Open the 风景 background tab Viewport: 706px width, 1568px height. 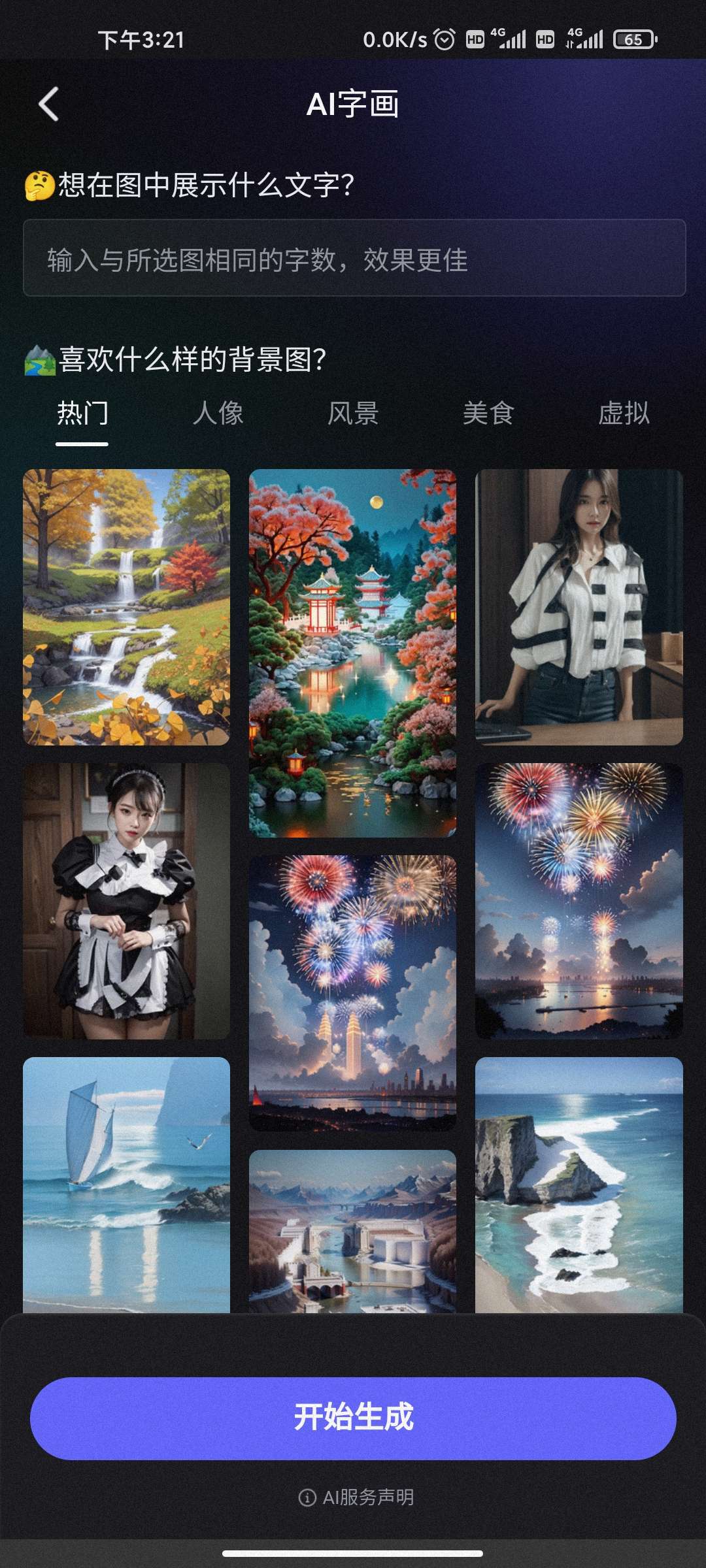353,414
